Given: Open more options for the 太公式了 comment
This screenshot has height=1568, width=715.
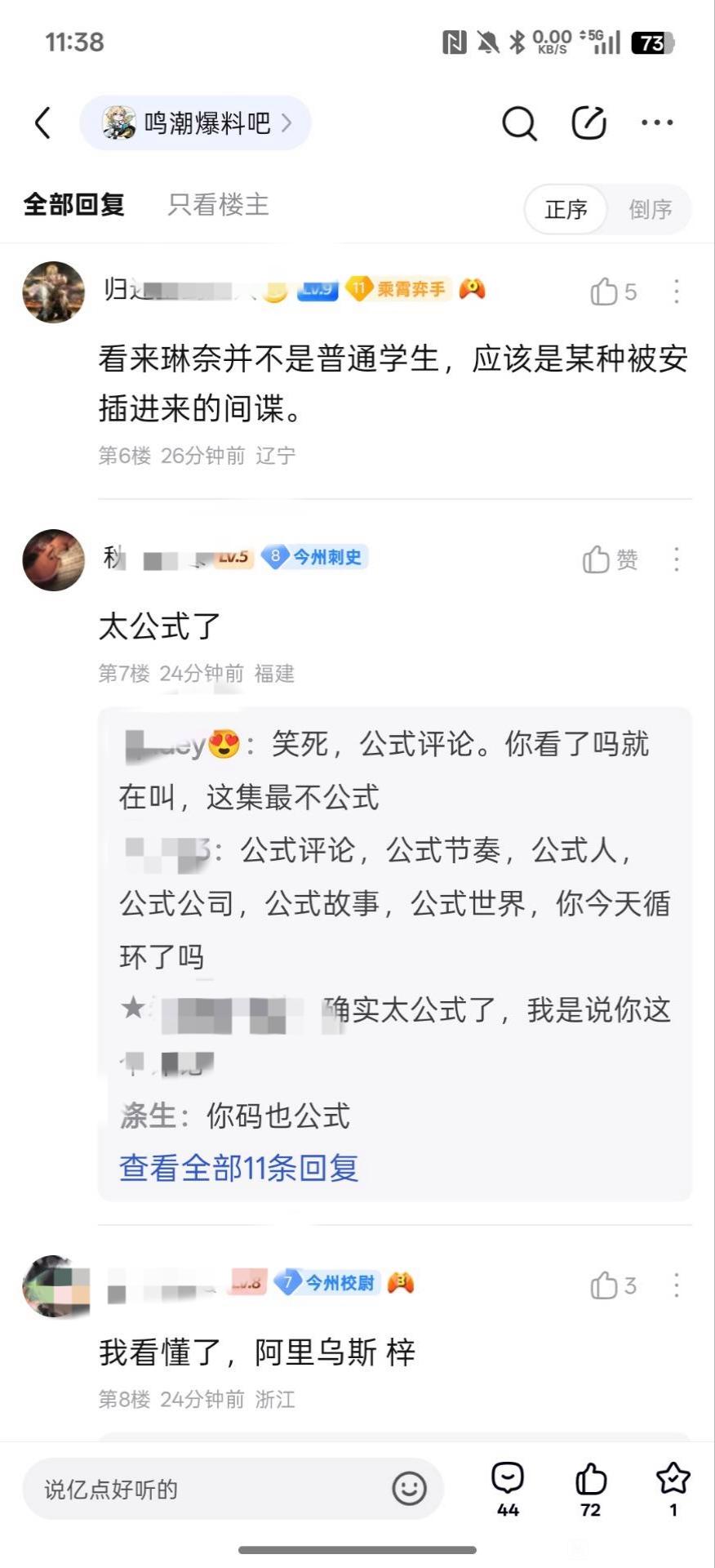Looking at the screenshot, I should (x=677, y=559).
